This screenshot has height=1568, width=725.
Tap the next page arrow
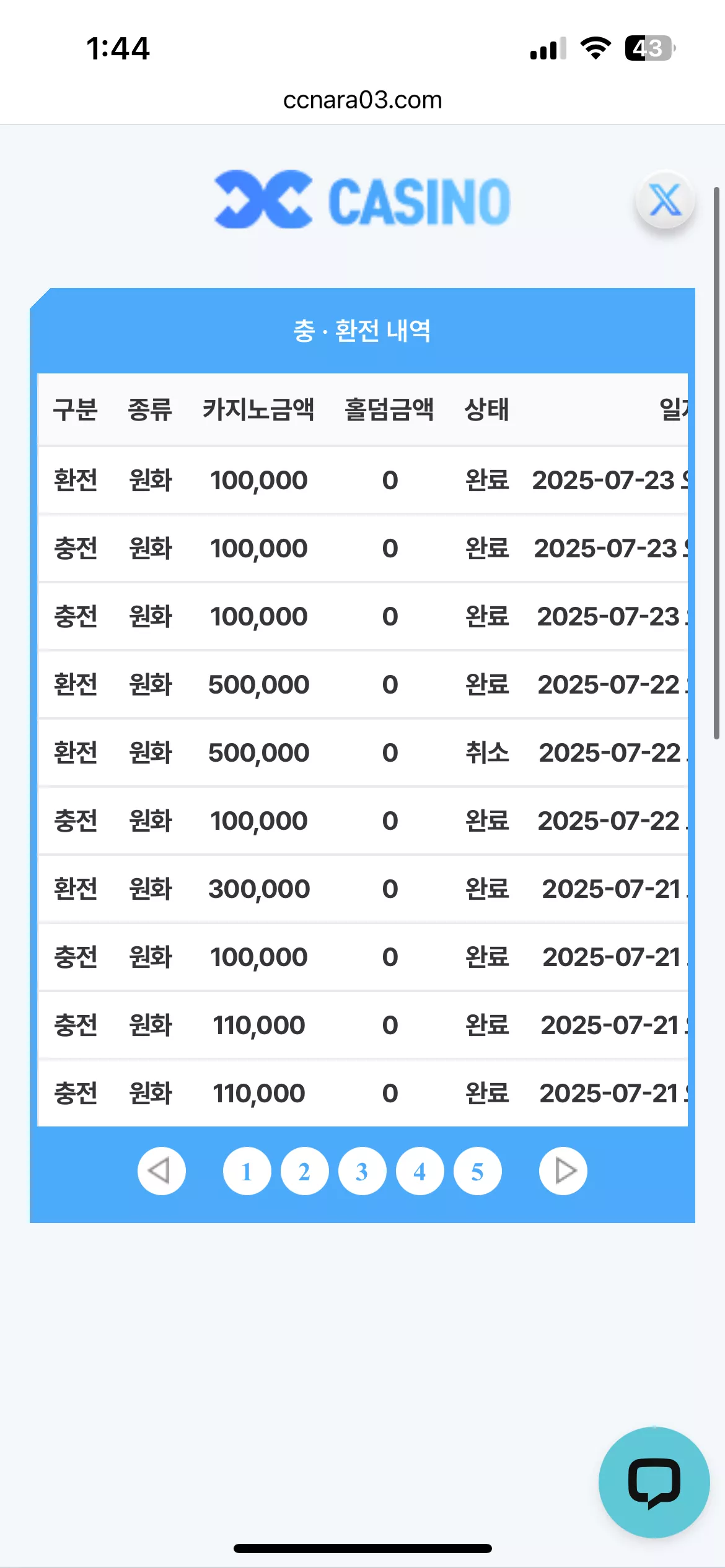[x=563, y=1171]
